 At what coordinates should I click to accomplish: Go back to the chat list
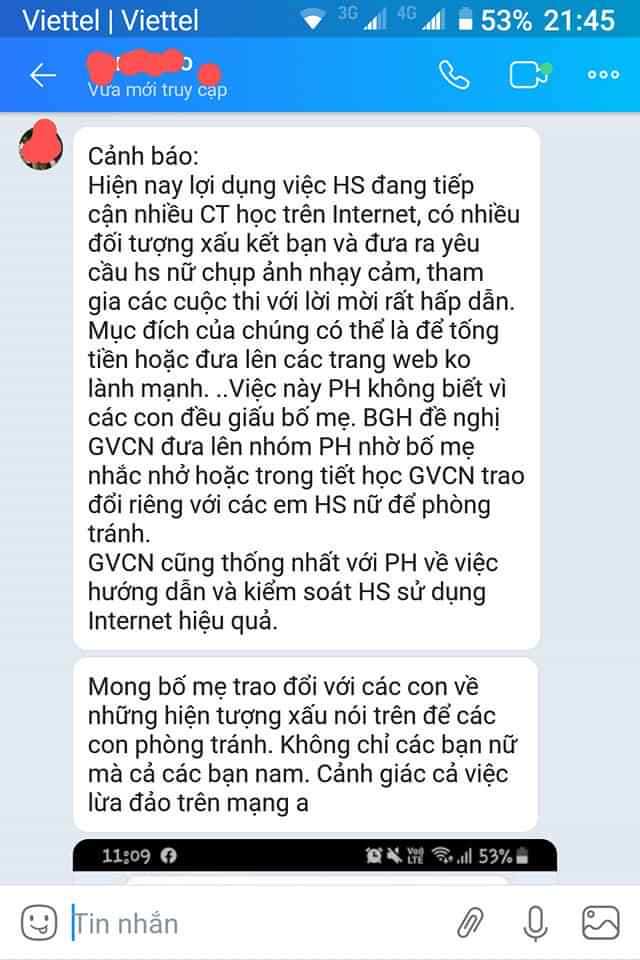click(x=42, y=75)
